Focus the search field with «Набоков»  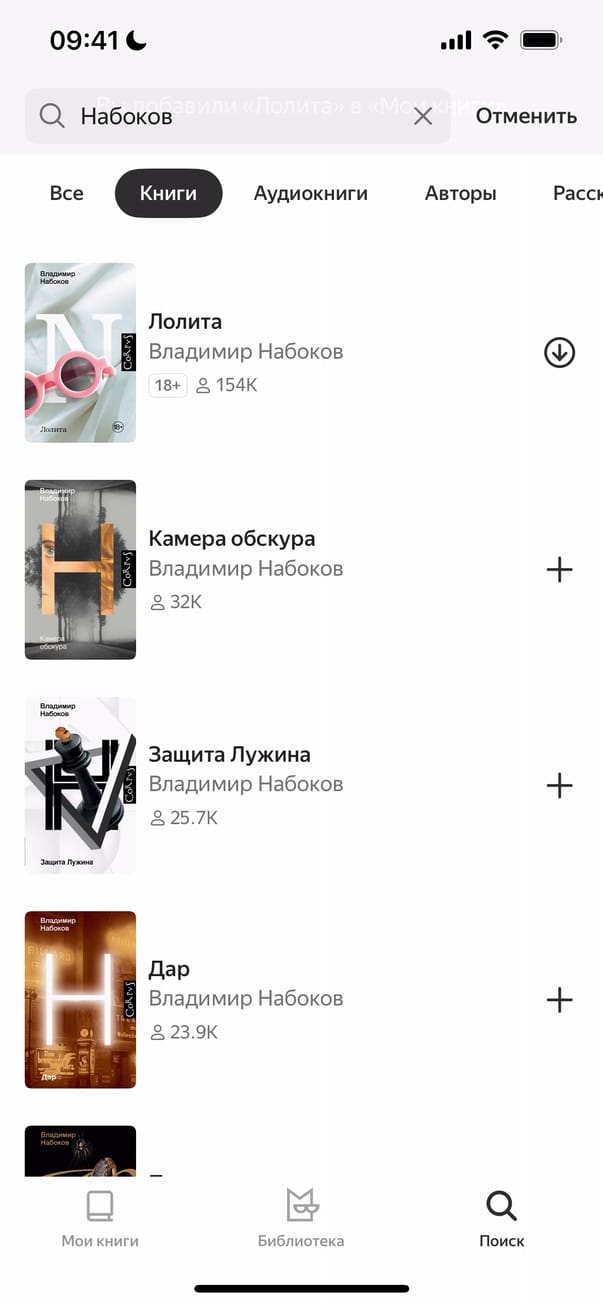coord(230,116)
